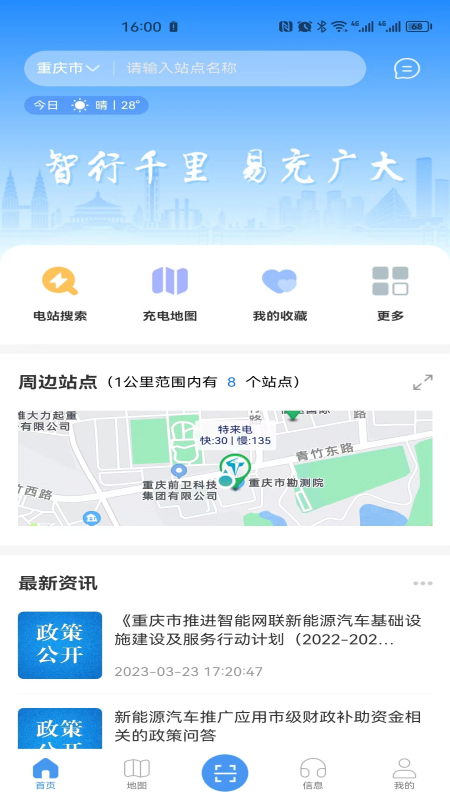Open 更多 for more functions
Image resolution: width=450 pixels, height=800 pixels.
[x=390, y=294]
